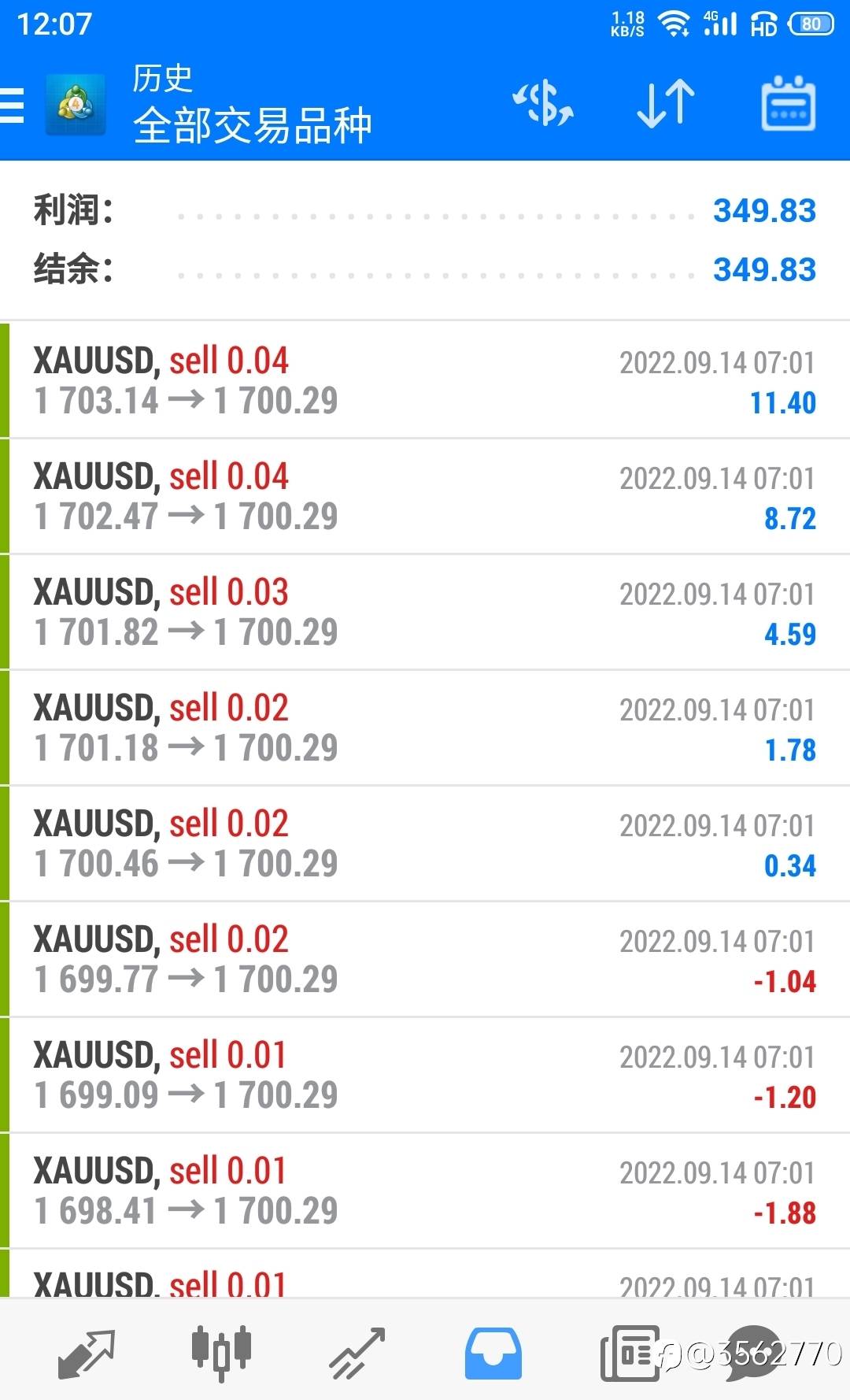
Task: Select the History inbox tab
Action: (493, 1354)
